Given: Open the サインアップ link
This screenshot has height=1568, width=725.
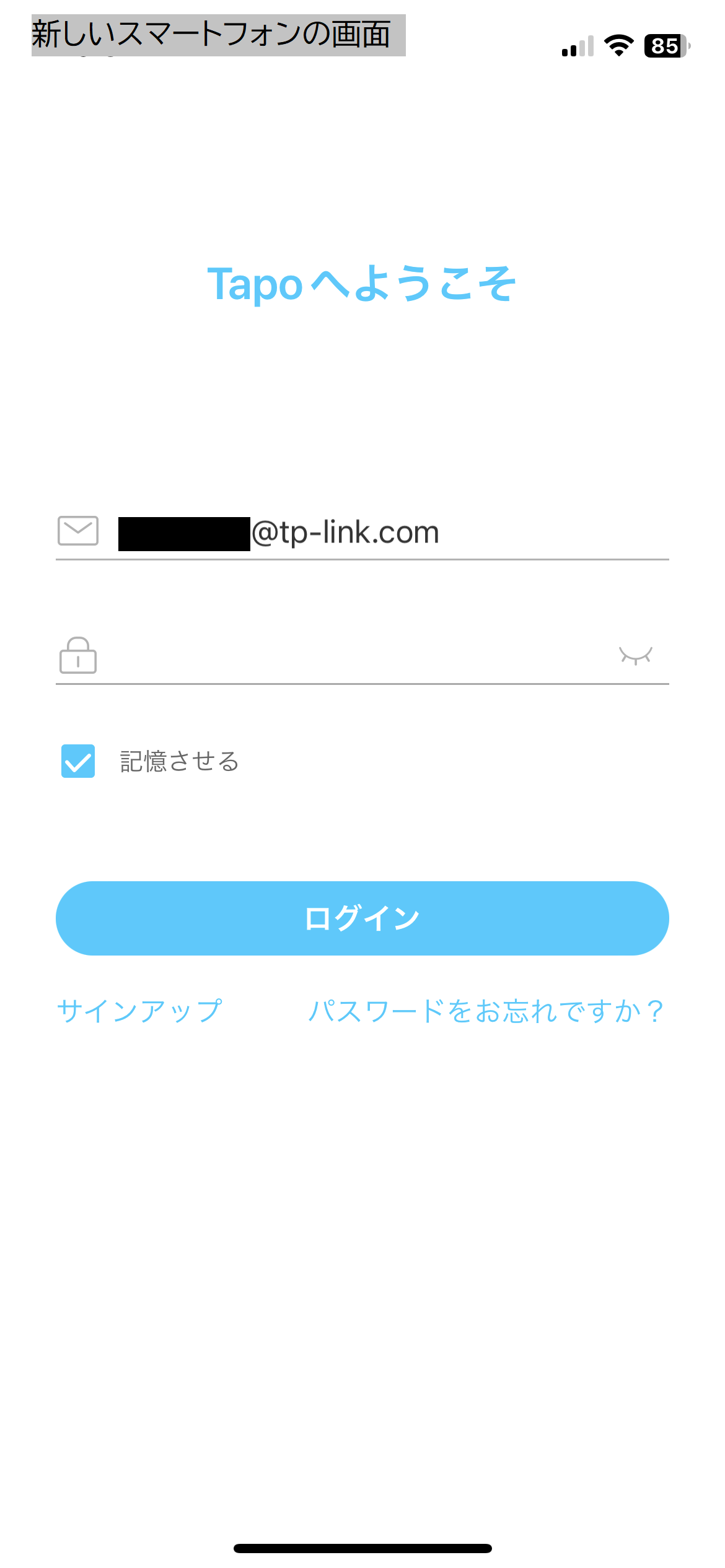Looking at the screenshot, I should coord(139,1011).
